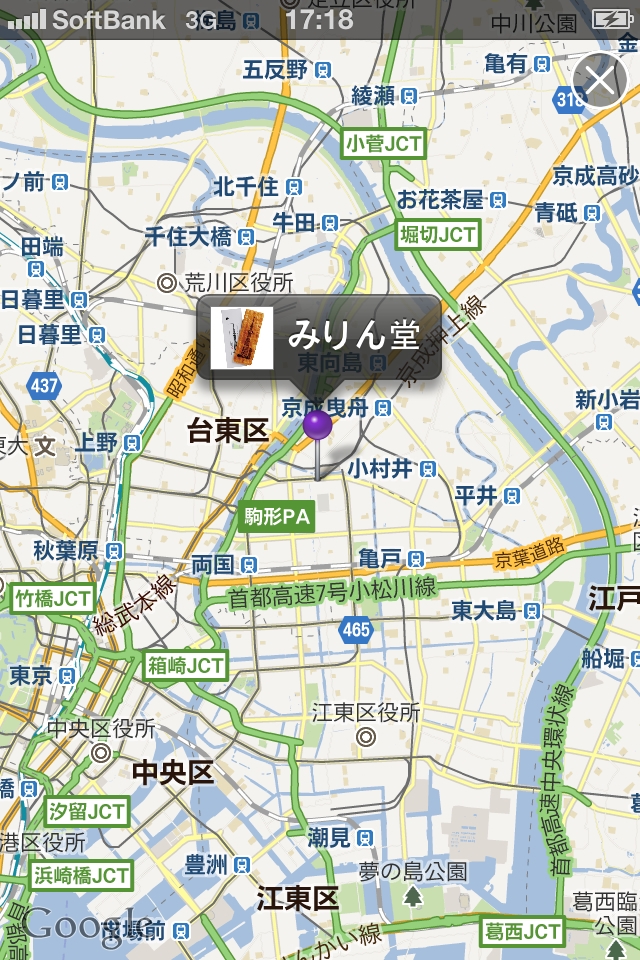
Task: Tap the purple map pin
Action: [317, 425]
